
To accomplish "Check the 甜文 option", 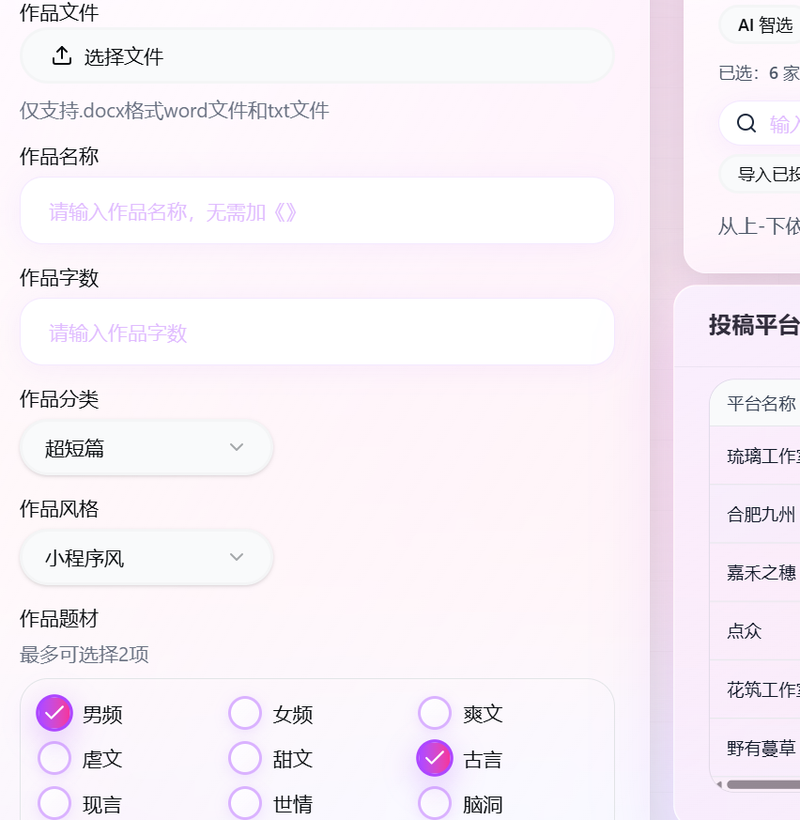I will click(x=245, y=758).
